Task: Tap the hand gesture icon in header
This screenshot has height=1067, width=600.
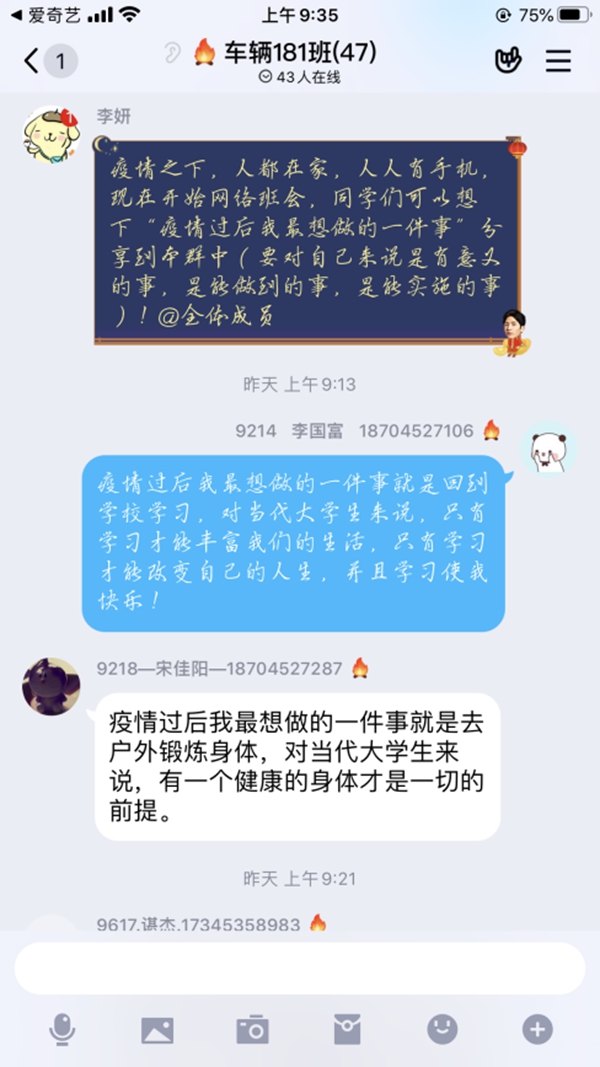Action: 508,61
